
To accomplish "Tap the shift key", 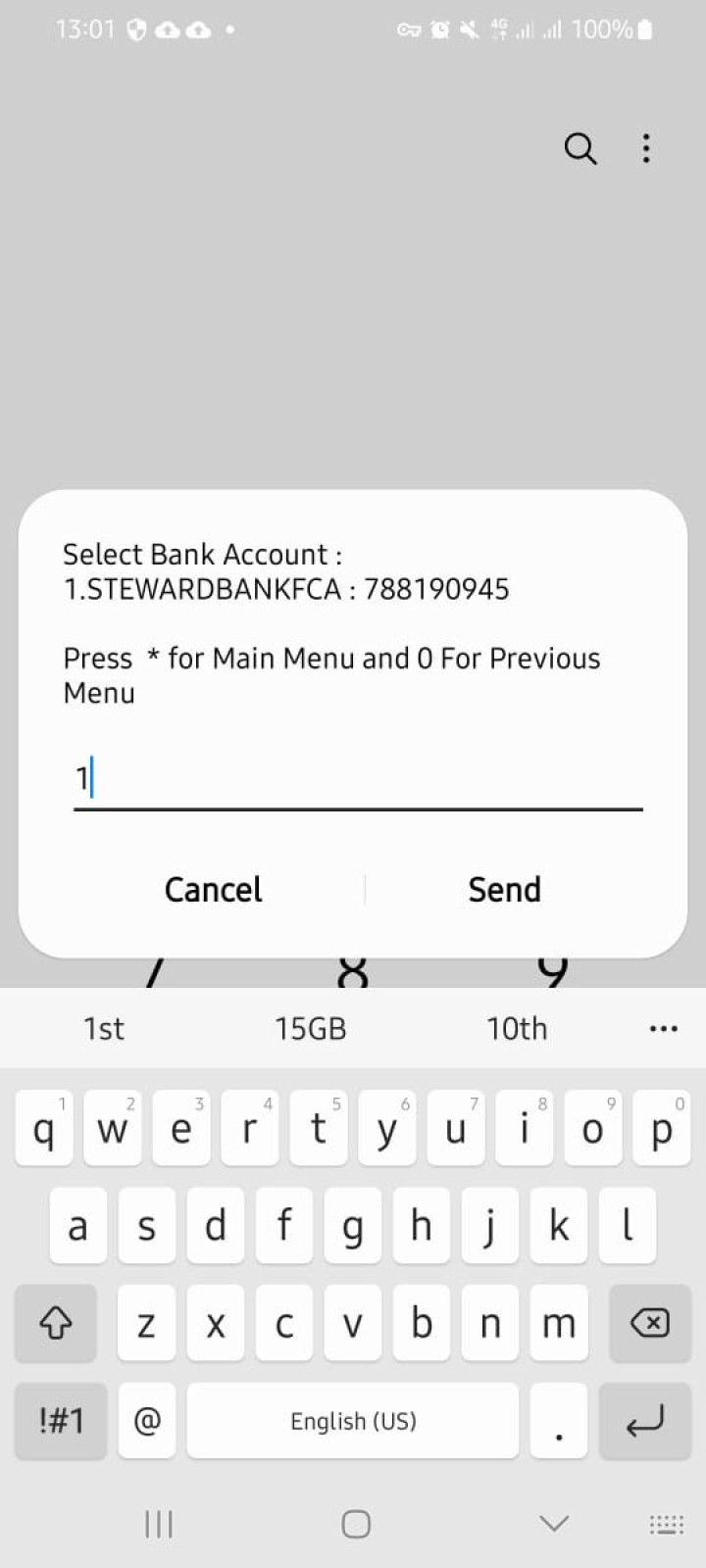I will (x=56, y=1323).
